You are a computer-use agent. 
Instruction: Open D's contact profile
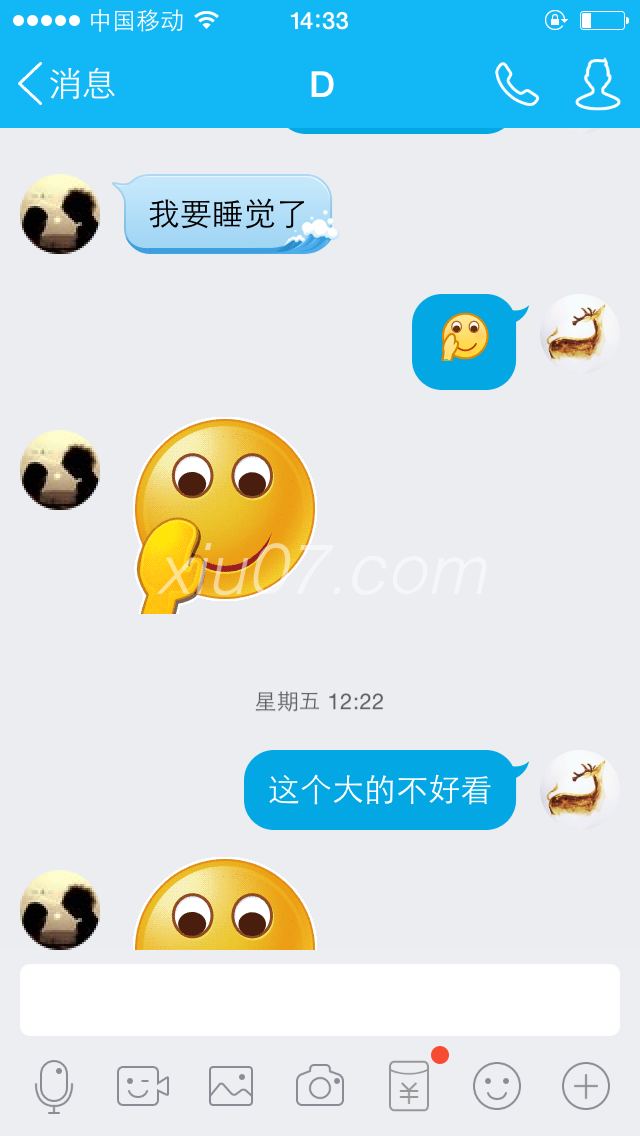click(597, 85)
